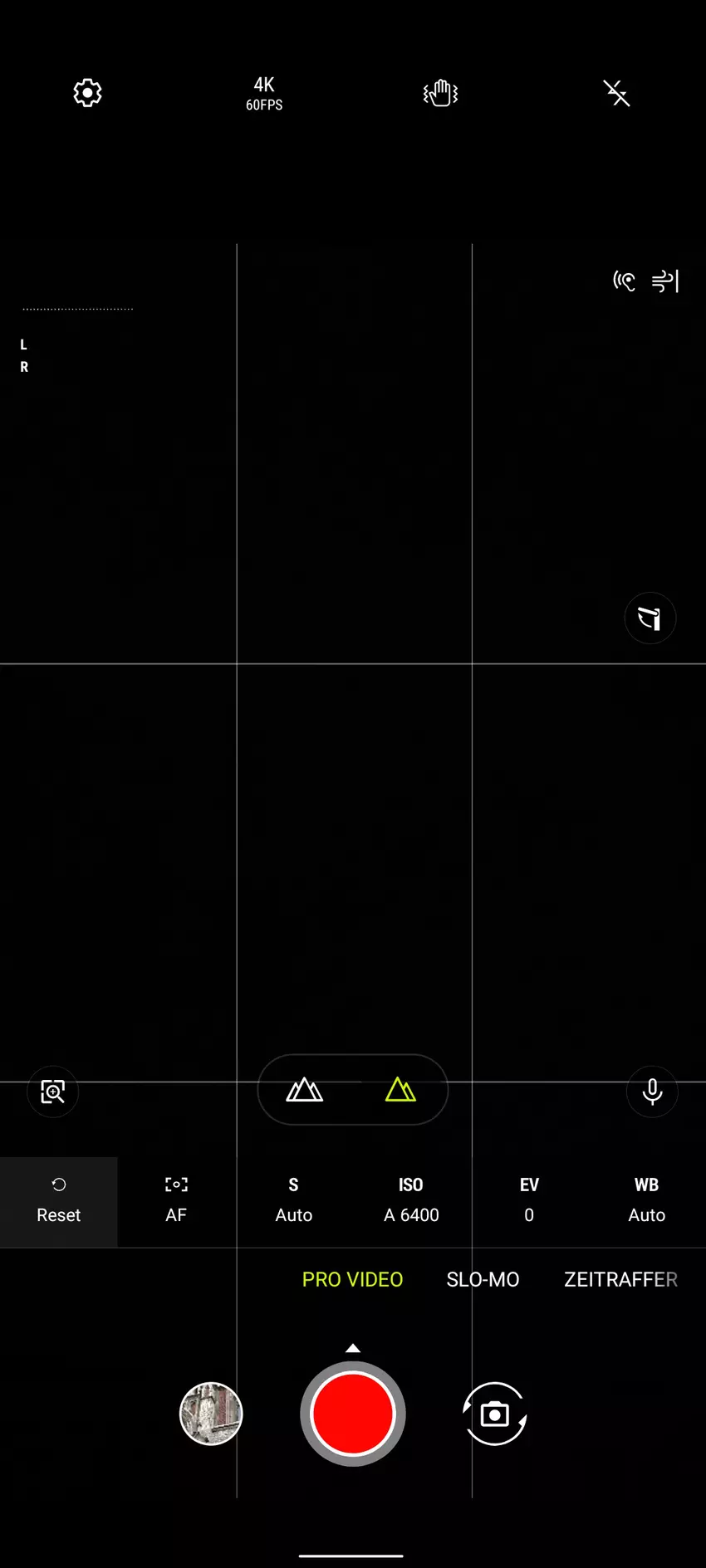Select the video stabilization icon
The image size is (706, 1568).
(439, 93)
